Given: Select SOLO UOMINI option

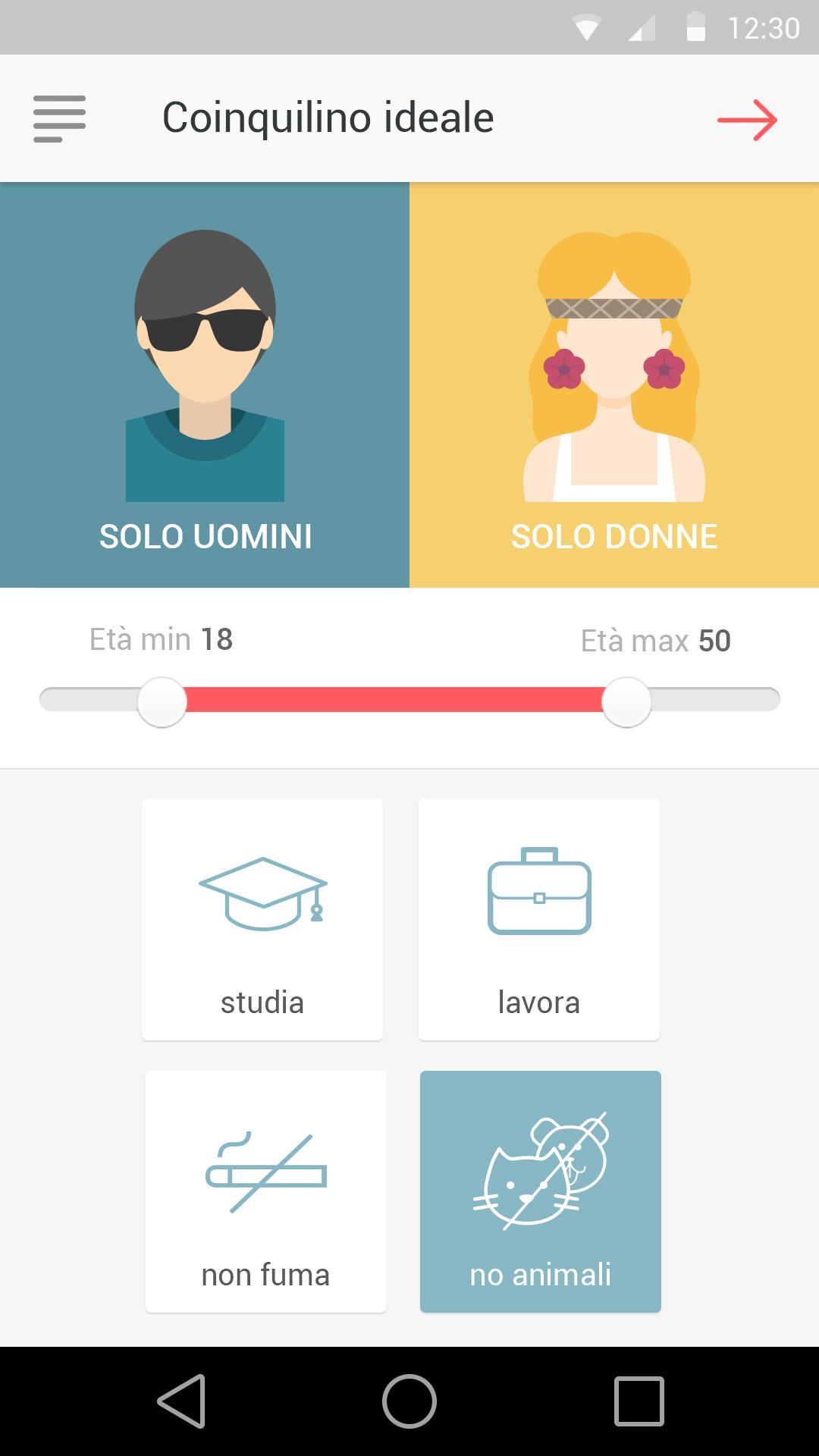Looking at the screenshot, I should coord(205,384).
